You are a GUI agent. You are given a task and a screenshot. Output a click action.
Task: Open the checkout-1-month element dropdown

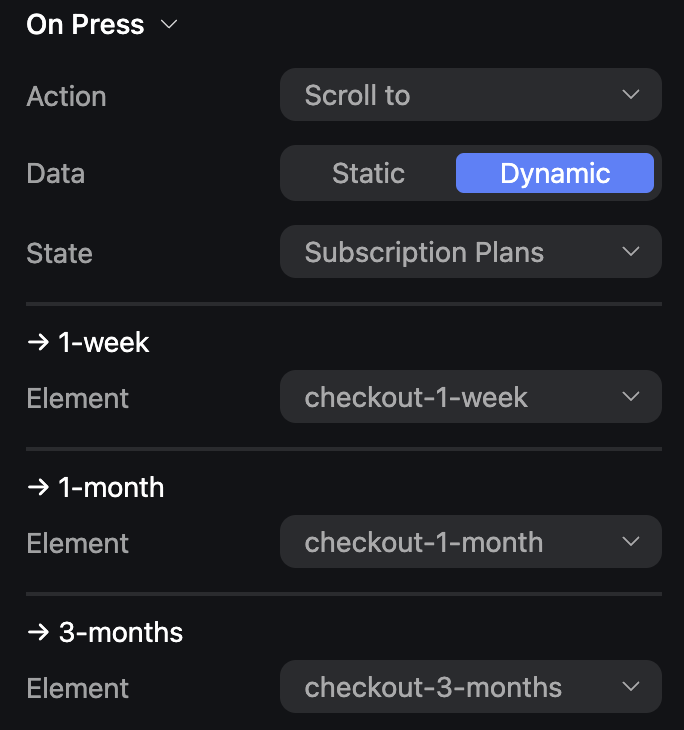click(x=470, y=542)
